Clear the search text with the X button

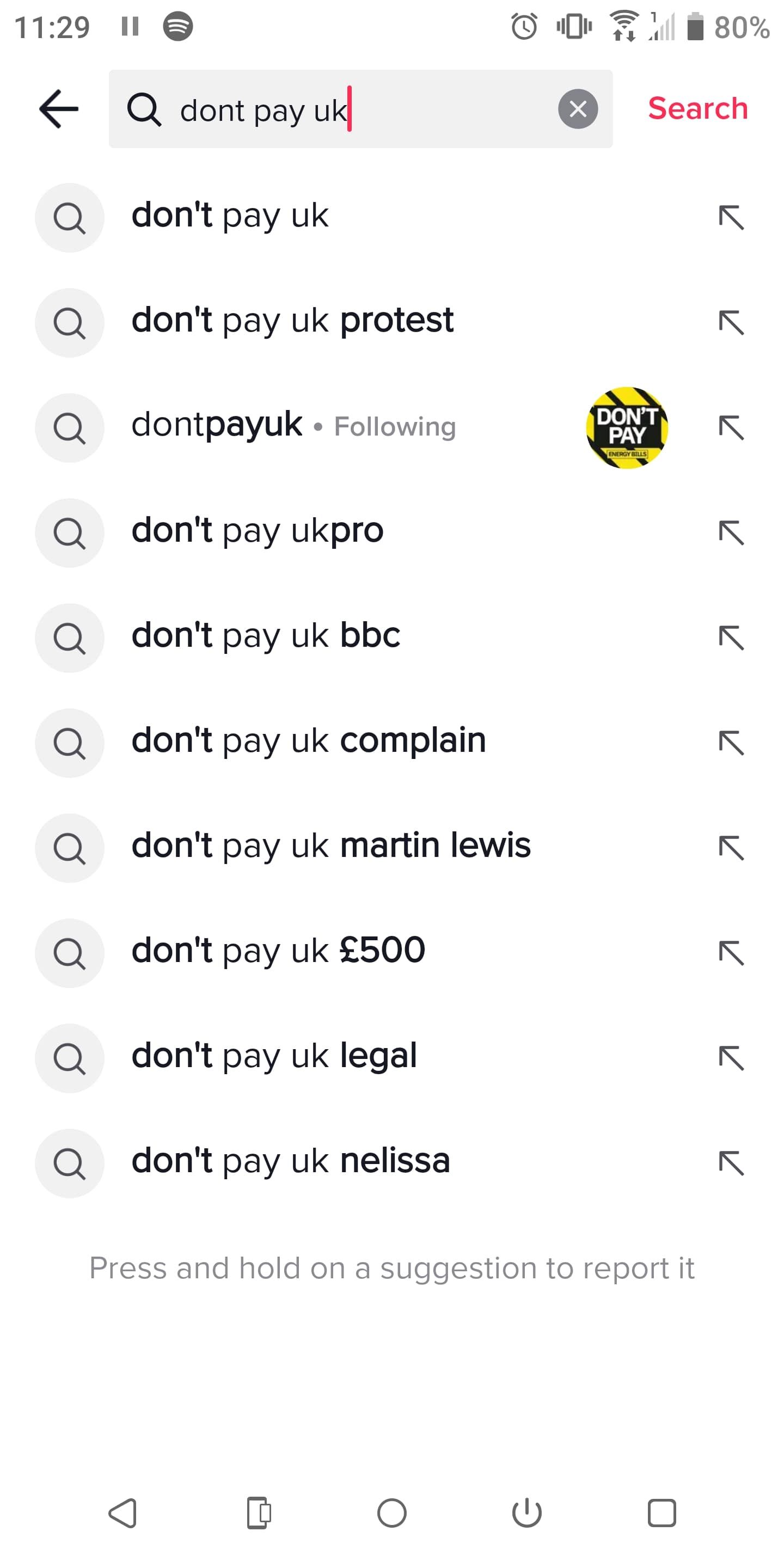pos(577,109)
